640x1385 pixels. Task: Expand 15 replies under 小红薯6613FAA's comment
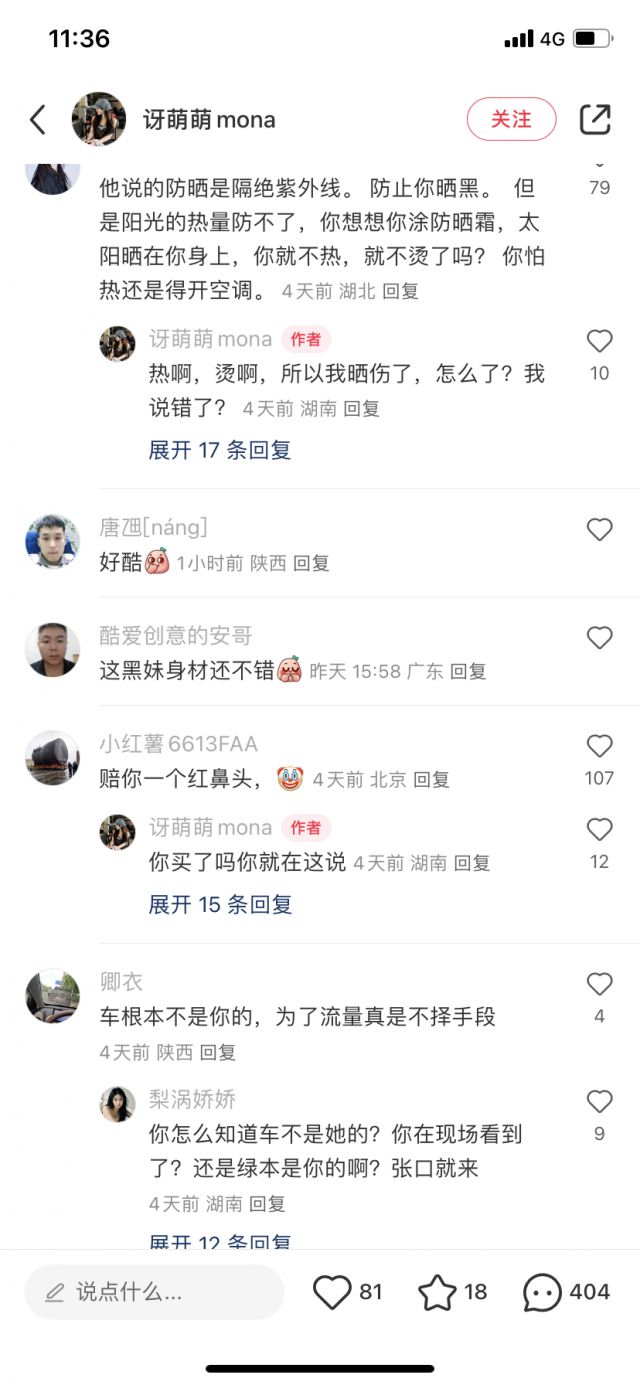[x=221, y=904]
